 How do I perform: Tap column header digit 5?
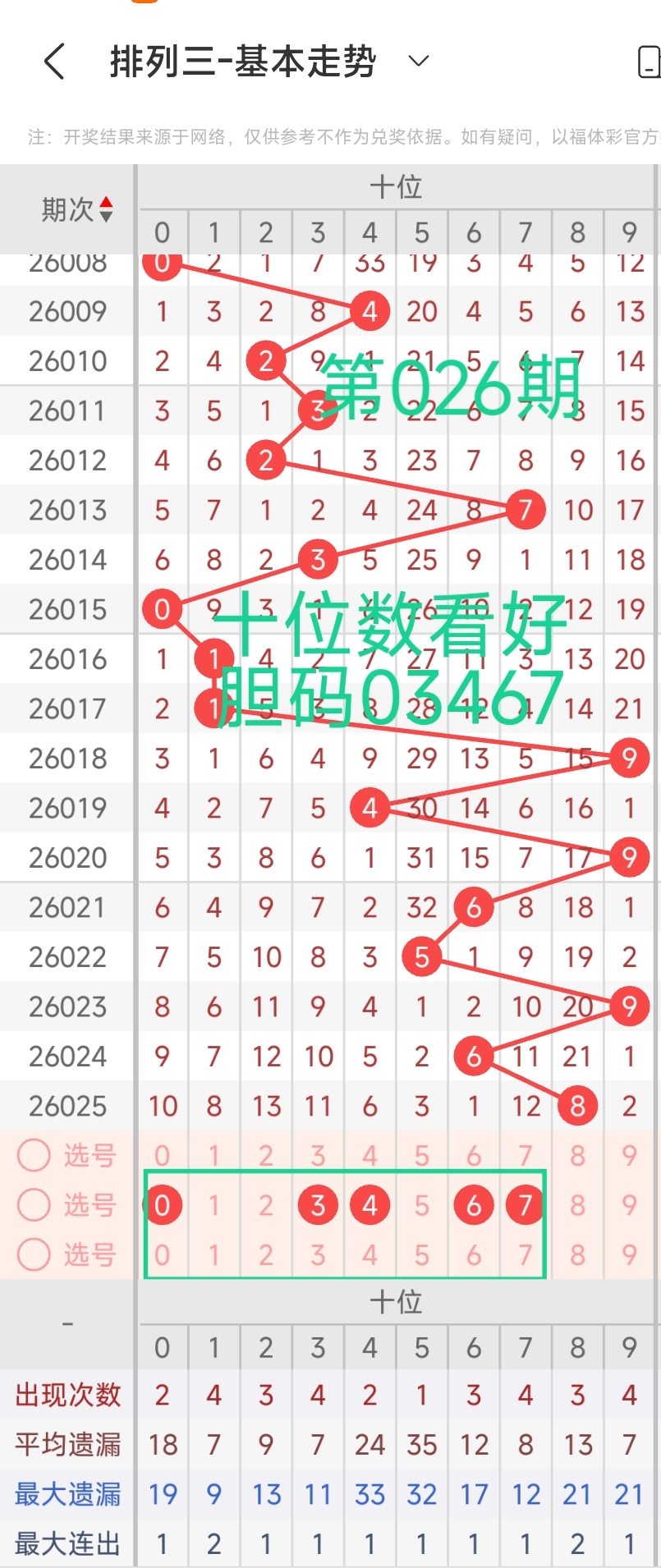pyautogui.click(x=421, y=233)
